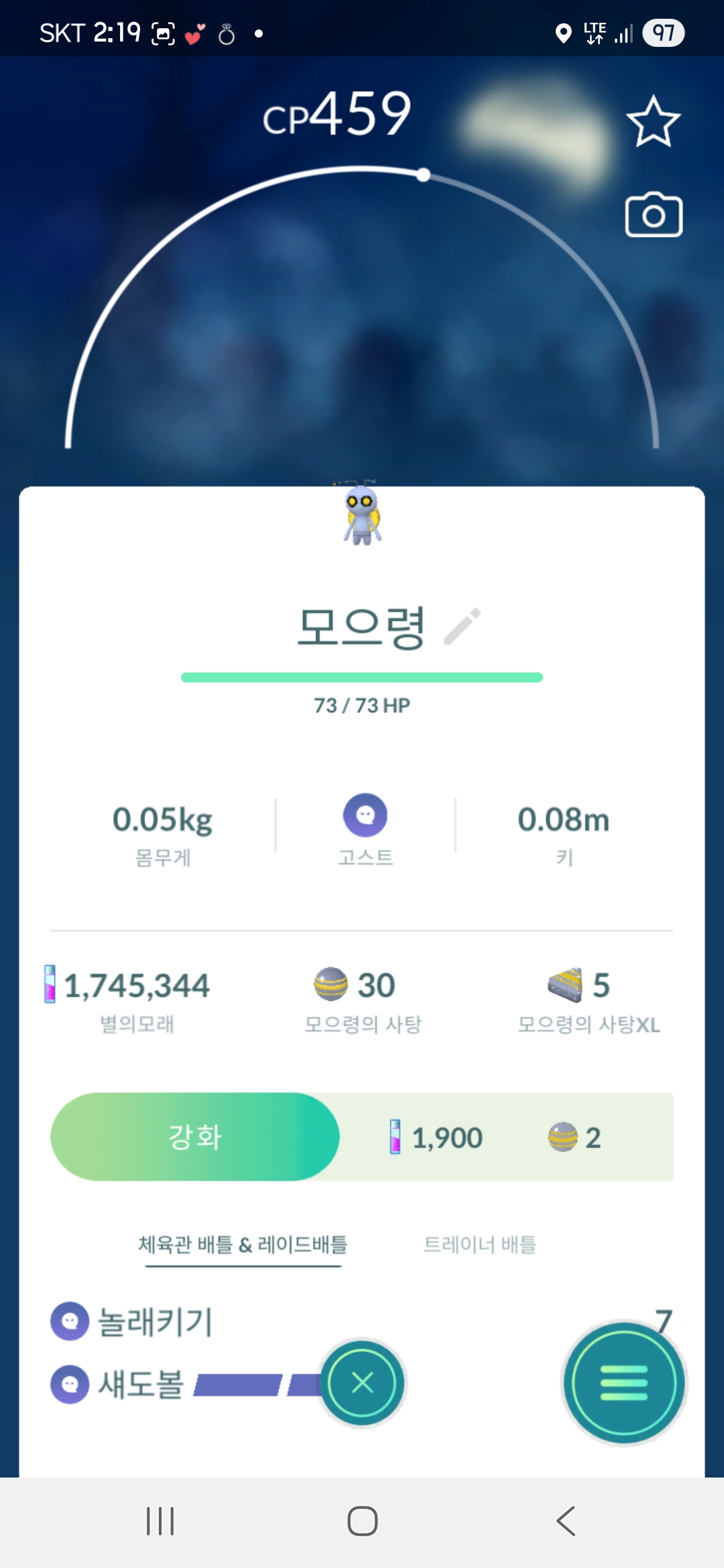This screenshot has height=1568, width=724.
Task: Go back with the system back button
Action: click(x=566, y=1520)
